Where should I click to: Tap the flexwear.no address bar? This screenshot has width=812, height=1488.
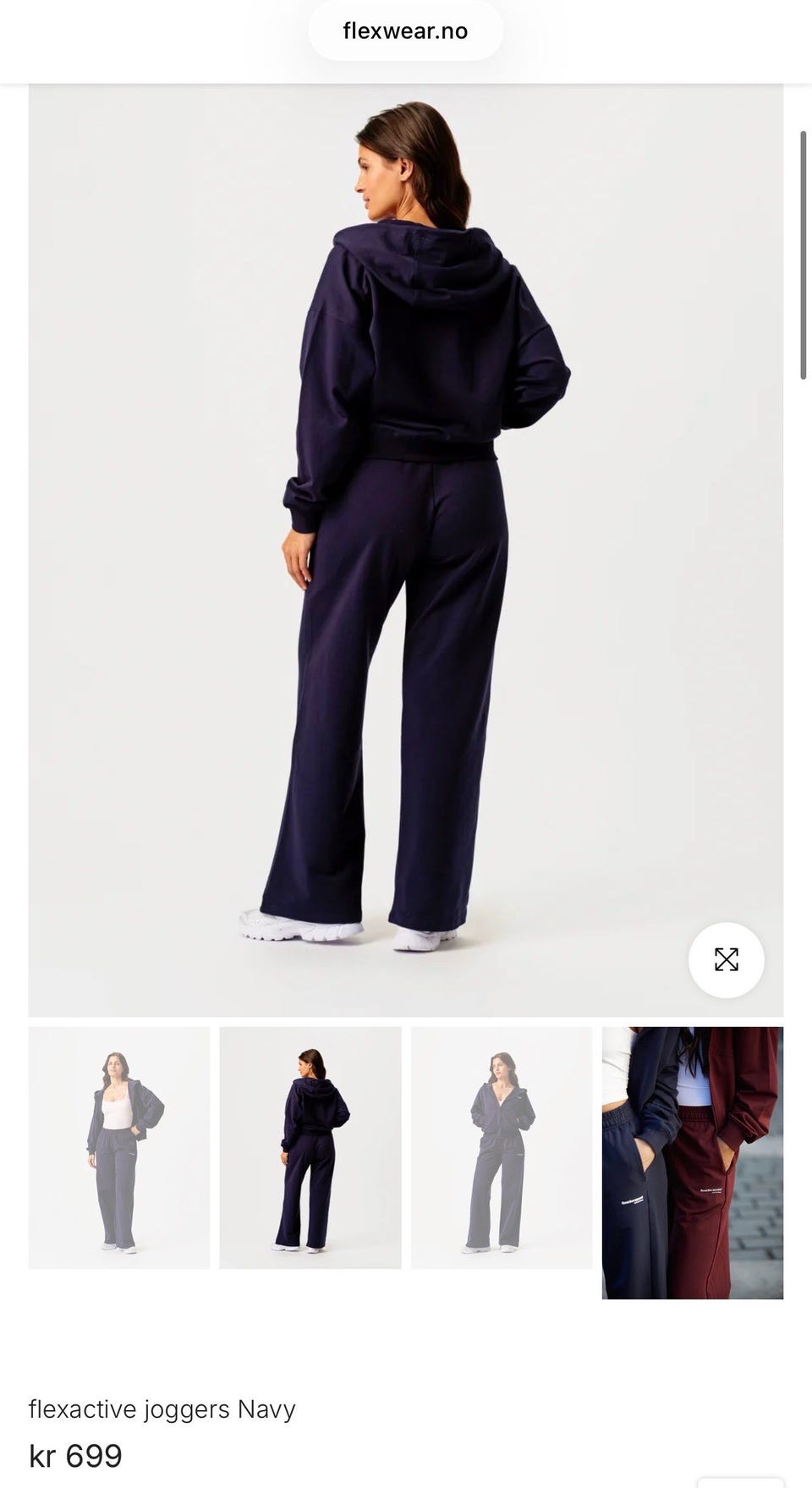pyautogui.click(x=406, y=31)
